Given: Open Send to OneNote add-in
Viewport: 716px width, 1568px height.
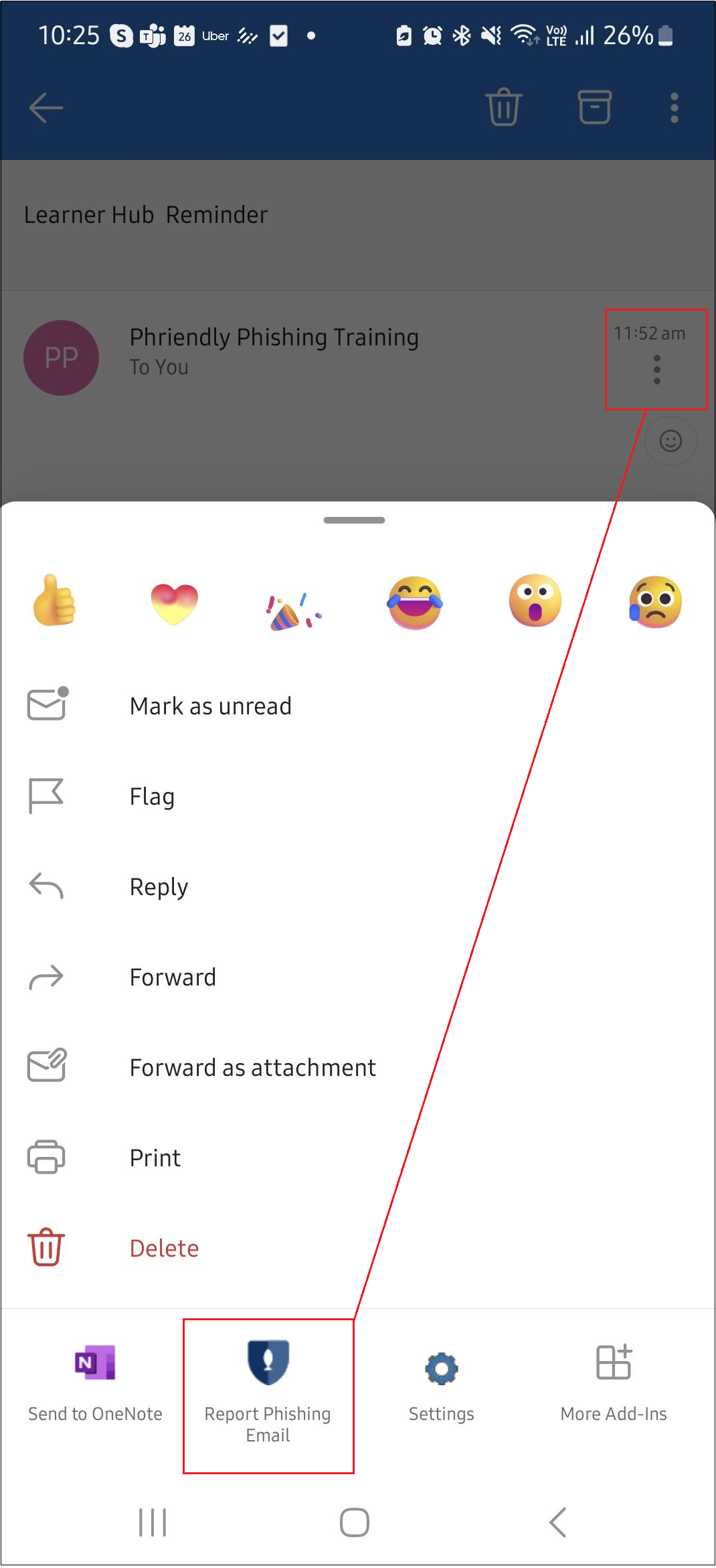Looking at the screenshot, I should pos(95,1383).
